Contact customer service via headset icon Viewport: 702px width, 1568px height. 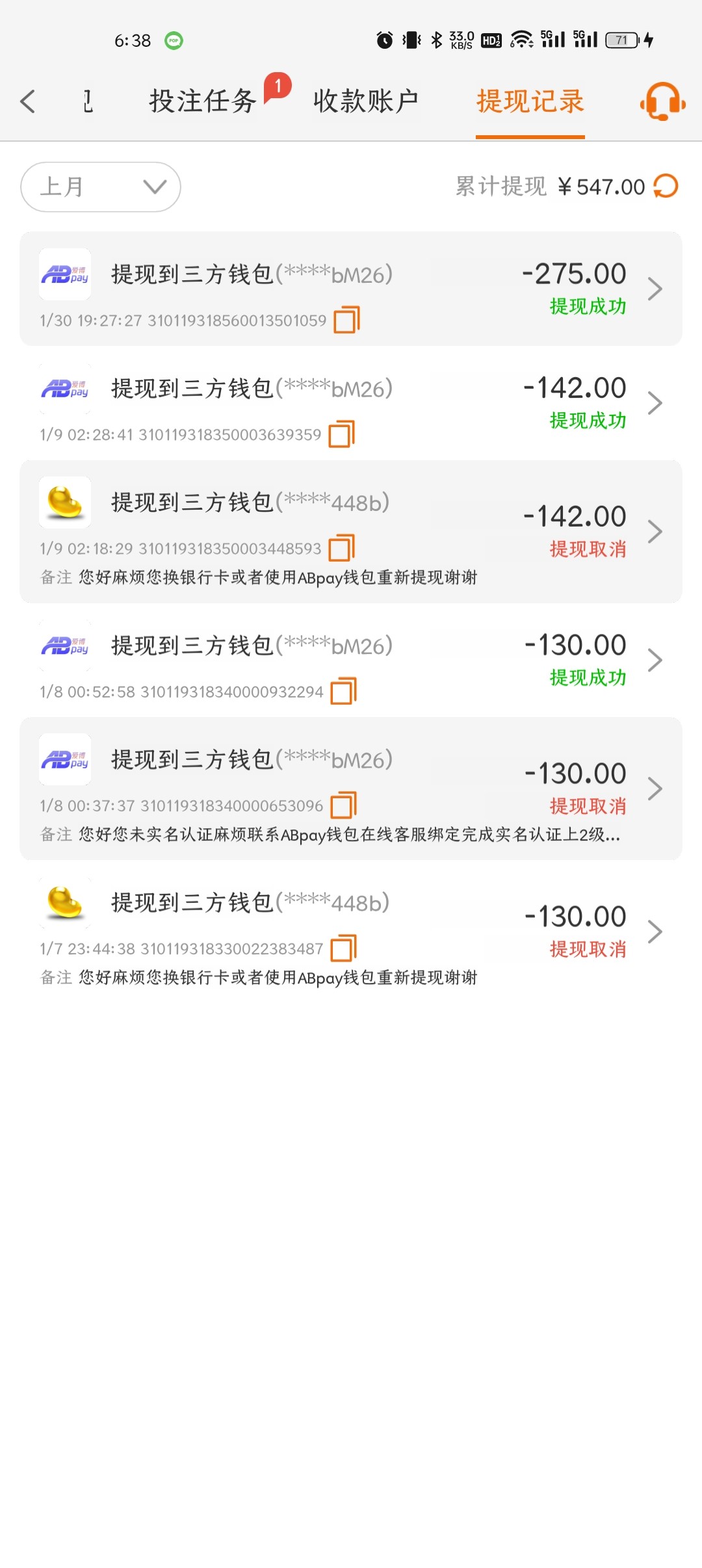tap(662, 101)
